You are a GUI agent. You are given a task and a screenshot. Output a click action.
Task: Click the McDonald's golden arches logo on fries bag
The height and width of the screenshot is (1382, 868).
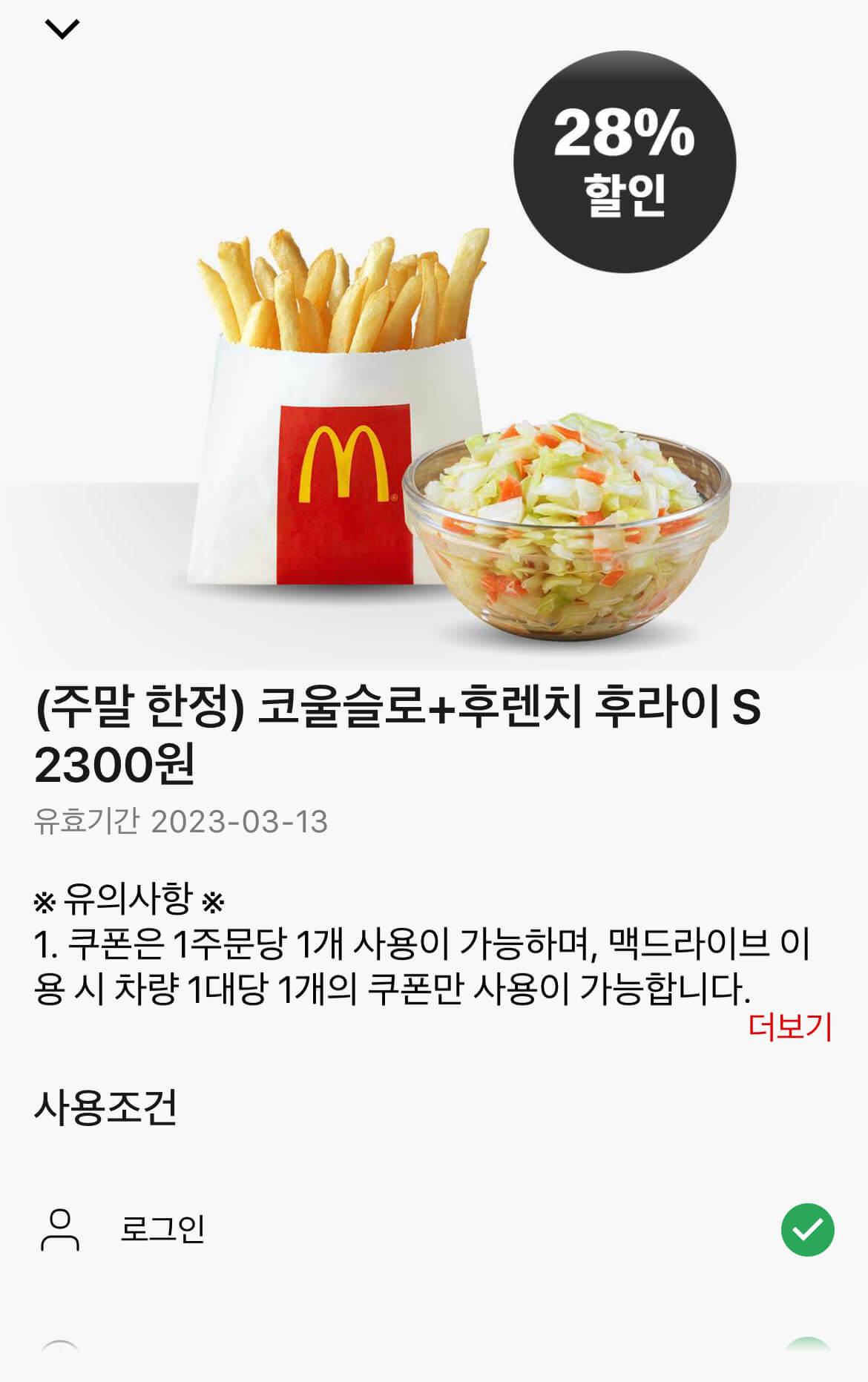[343, 465]
